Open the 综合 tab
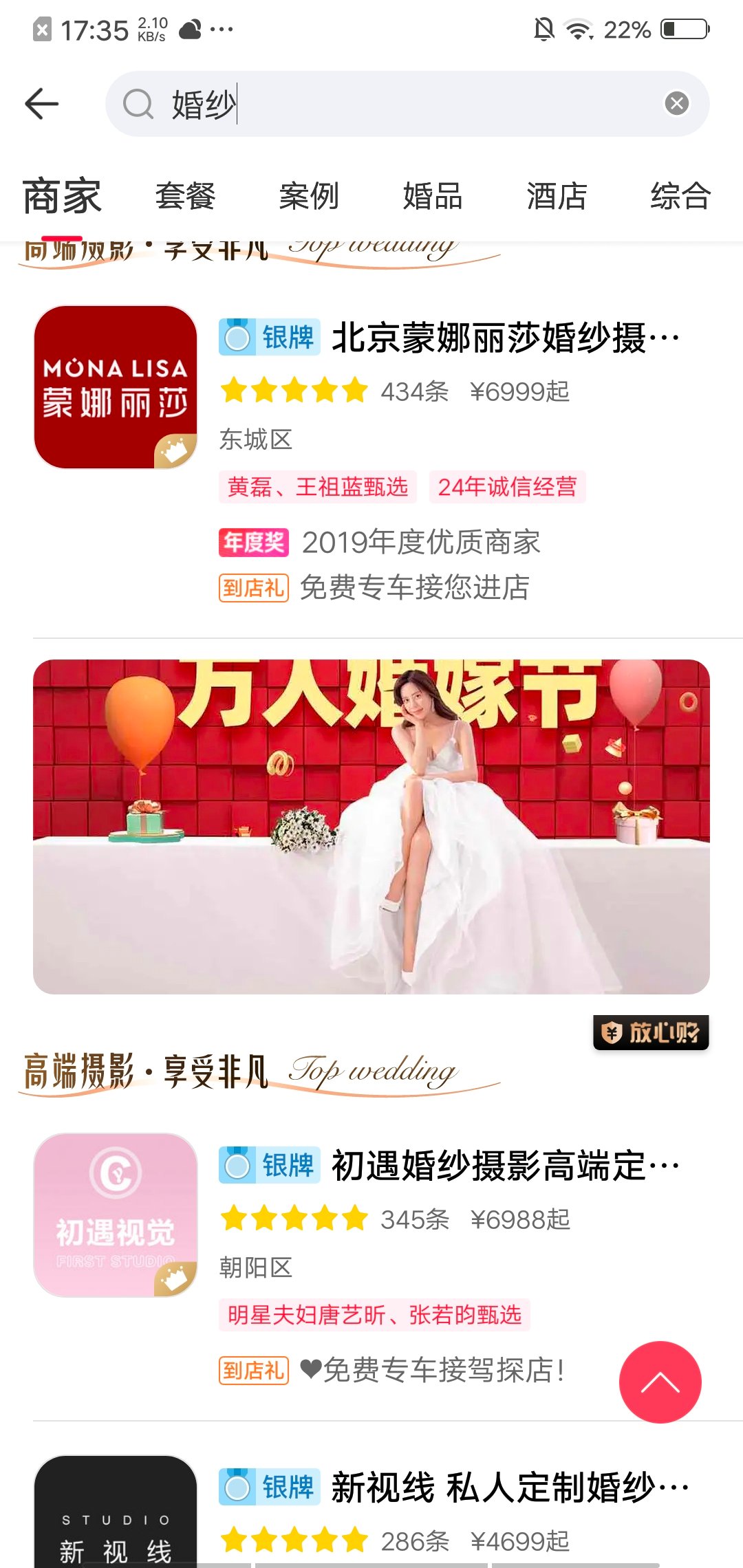This screenshot has width=743, height=1568. pos(680,197)
